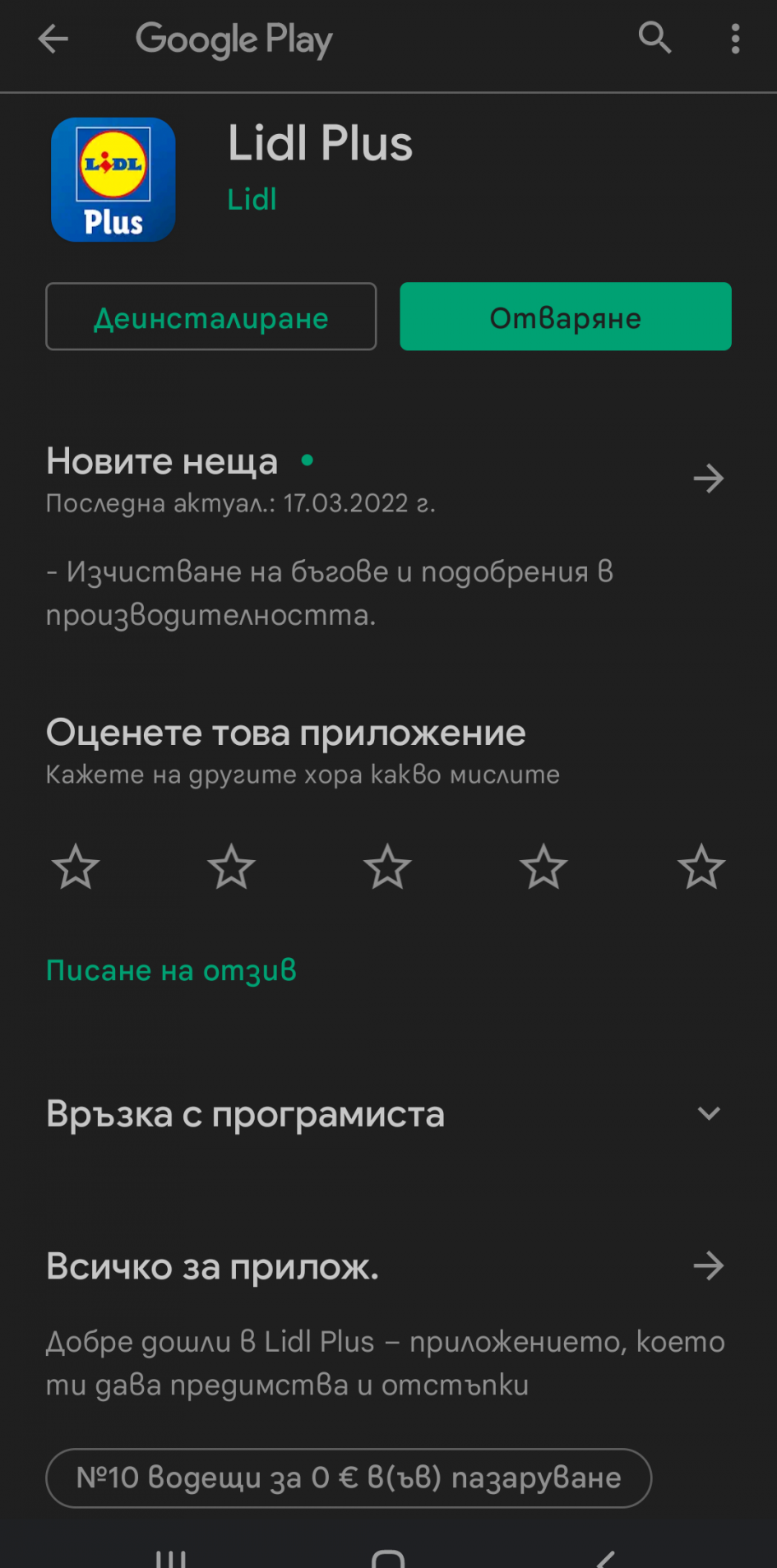The height and width of the screenshot is (1568, 777).
Task: Select the №10 водещи ranking chip
Action: click(x=349, y=1478)
